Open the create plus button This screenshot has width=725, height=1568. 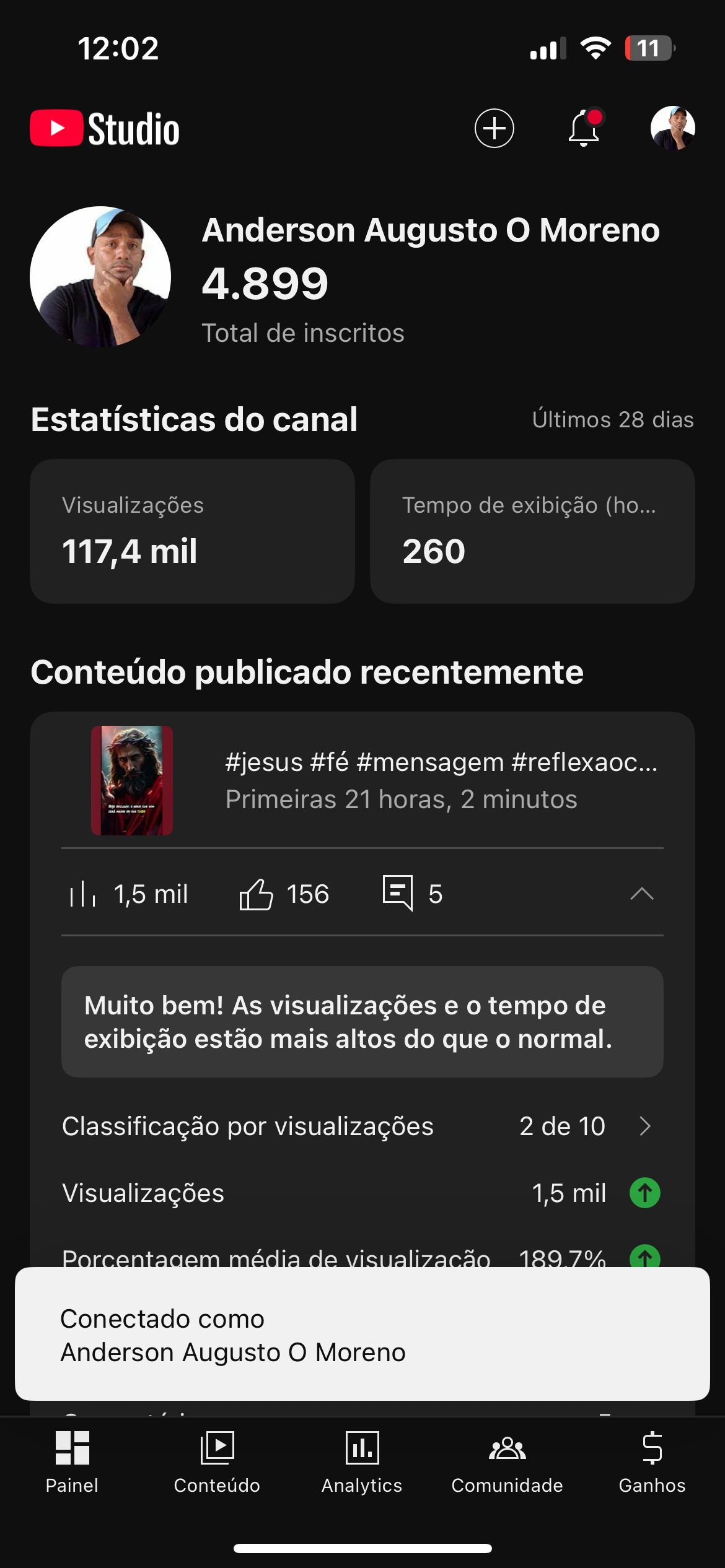click(494, 128)
